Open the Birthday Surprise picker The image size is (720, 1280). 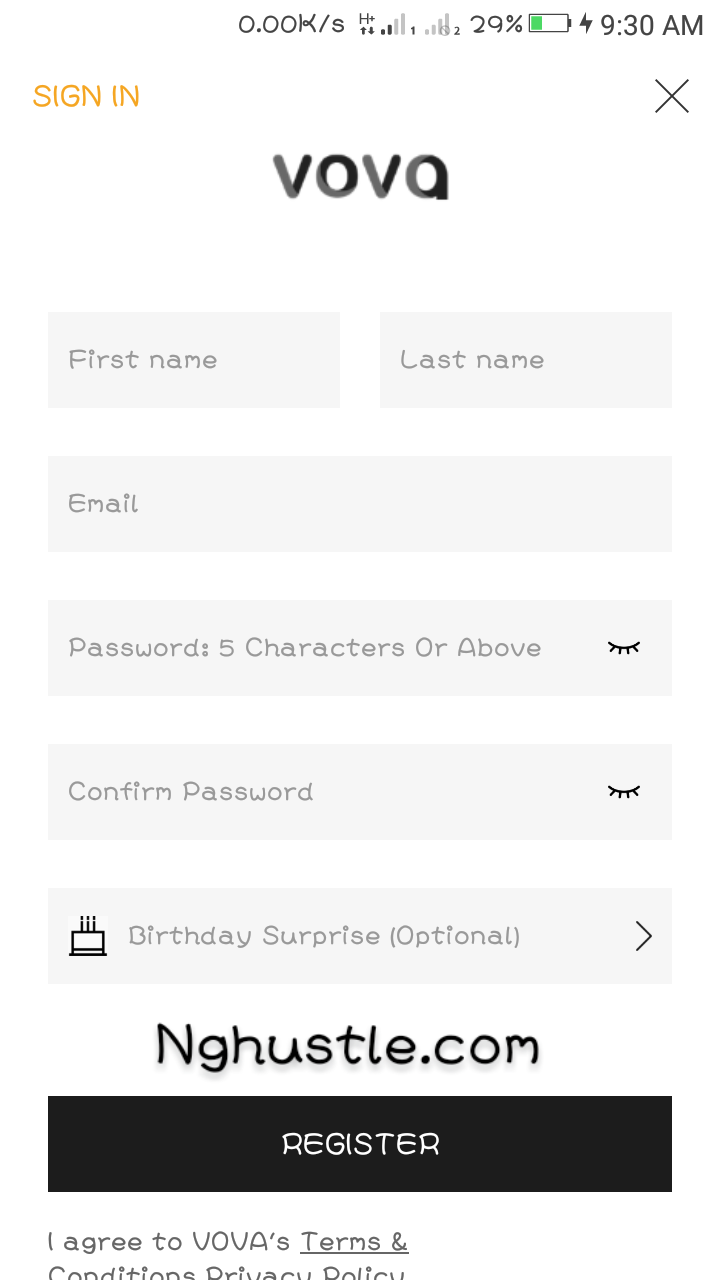[x=360, y=936]
